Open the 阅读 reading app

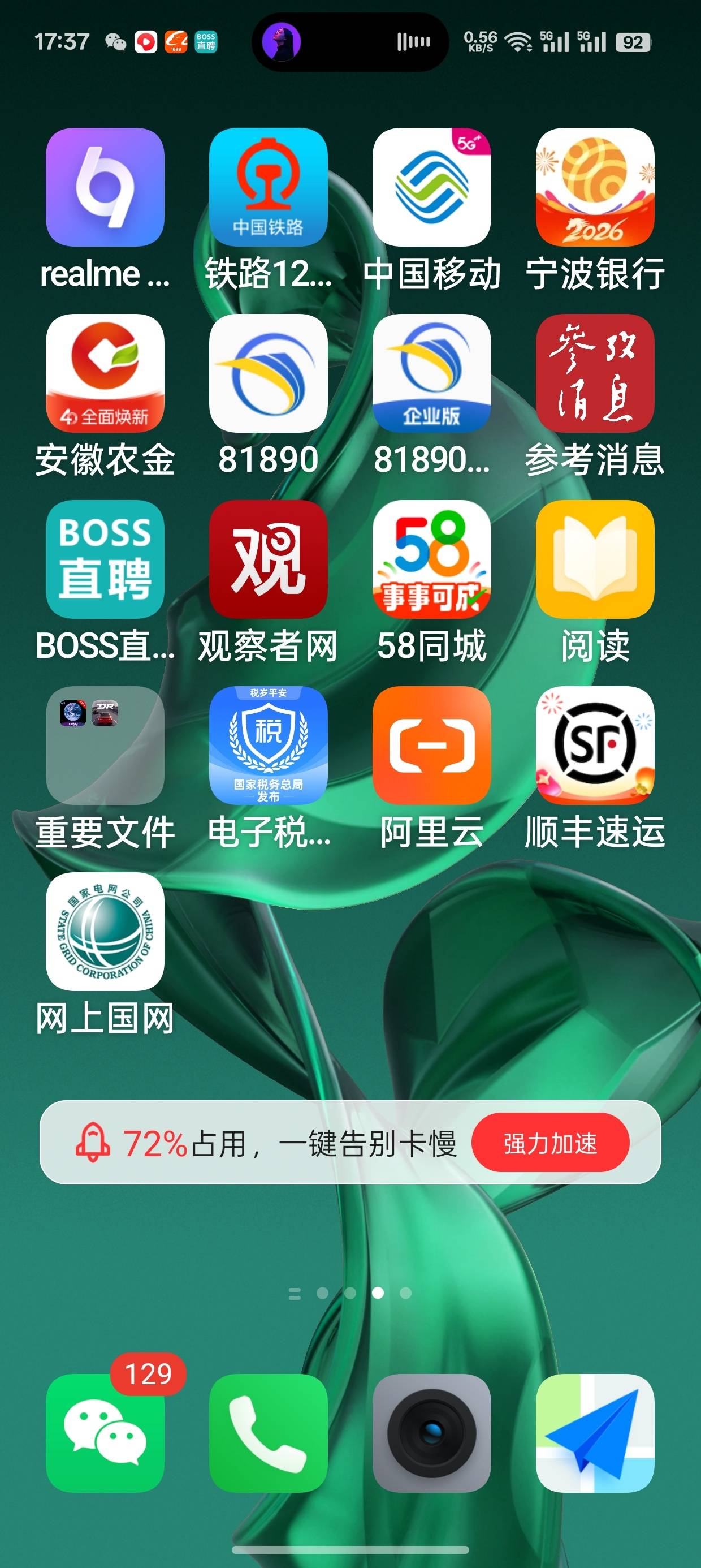pyautogui.click(x=595, y=559)
